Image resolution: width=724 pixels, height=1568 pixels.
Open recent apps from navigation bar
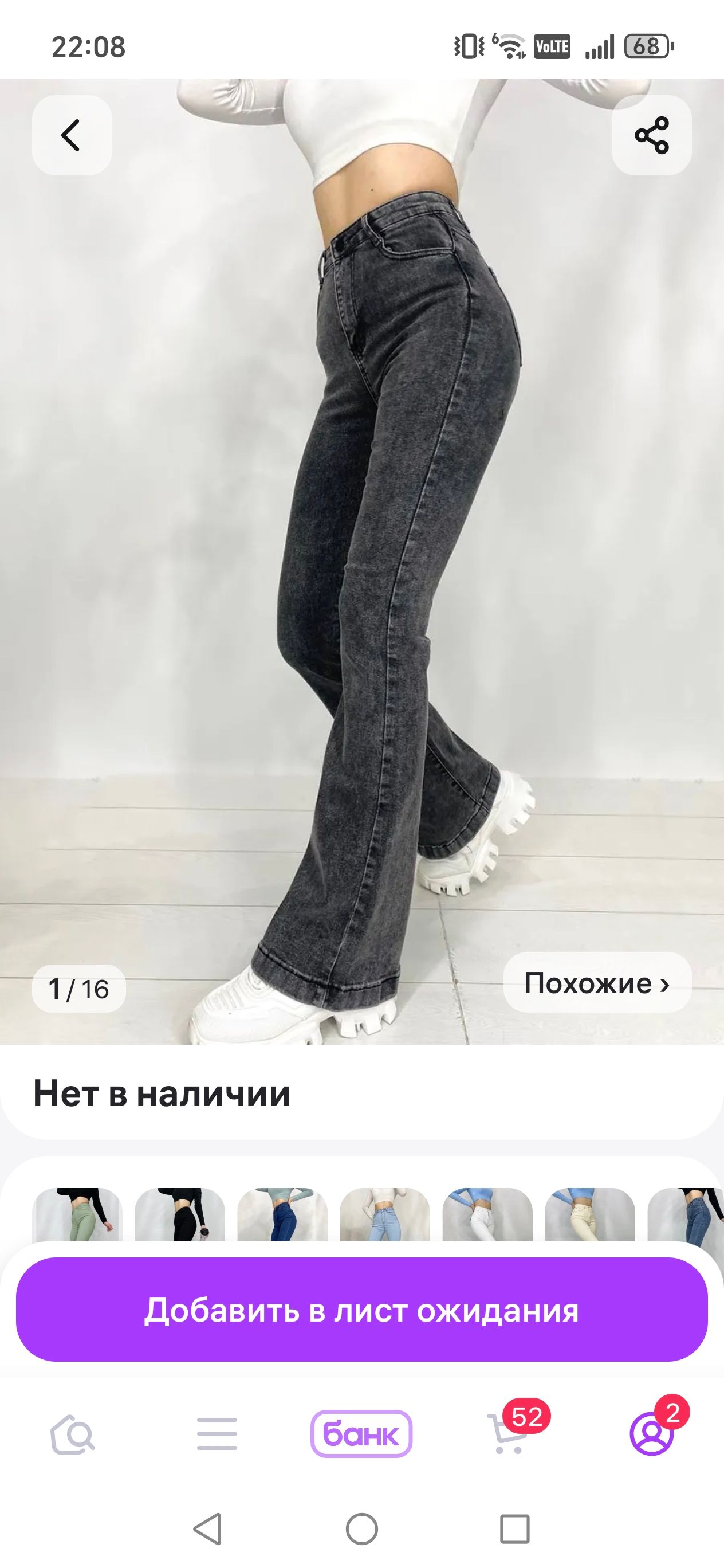[515, 1529]
